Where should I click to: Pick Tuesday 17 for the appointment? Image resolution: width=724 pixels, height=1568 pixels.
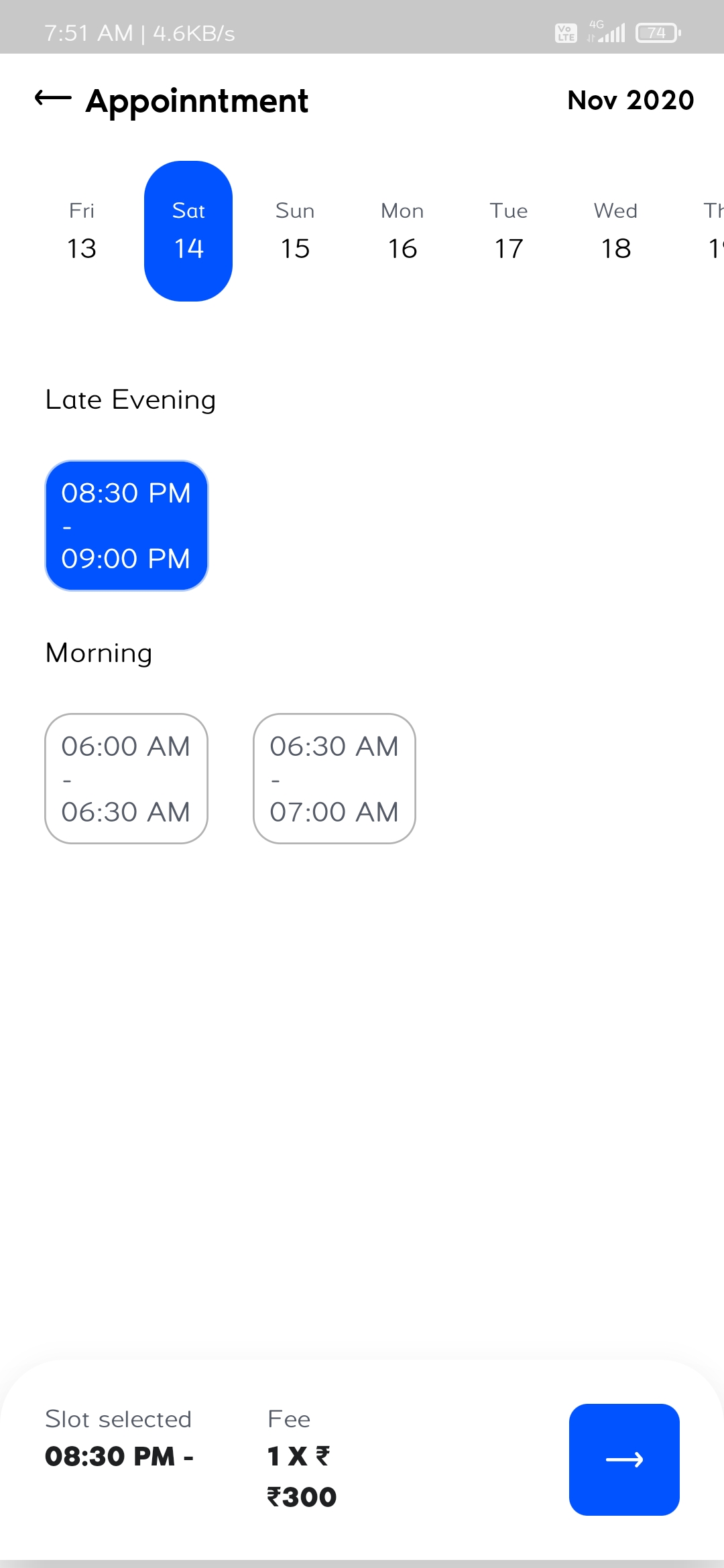509,231
